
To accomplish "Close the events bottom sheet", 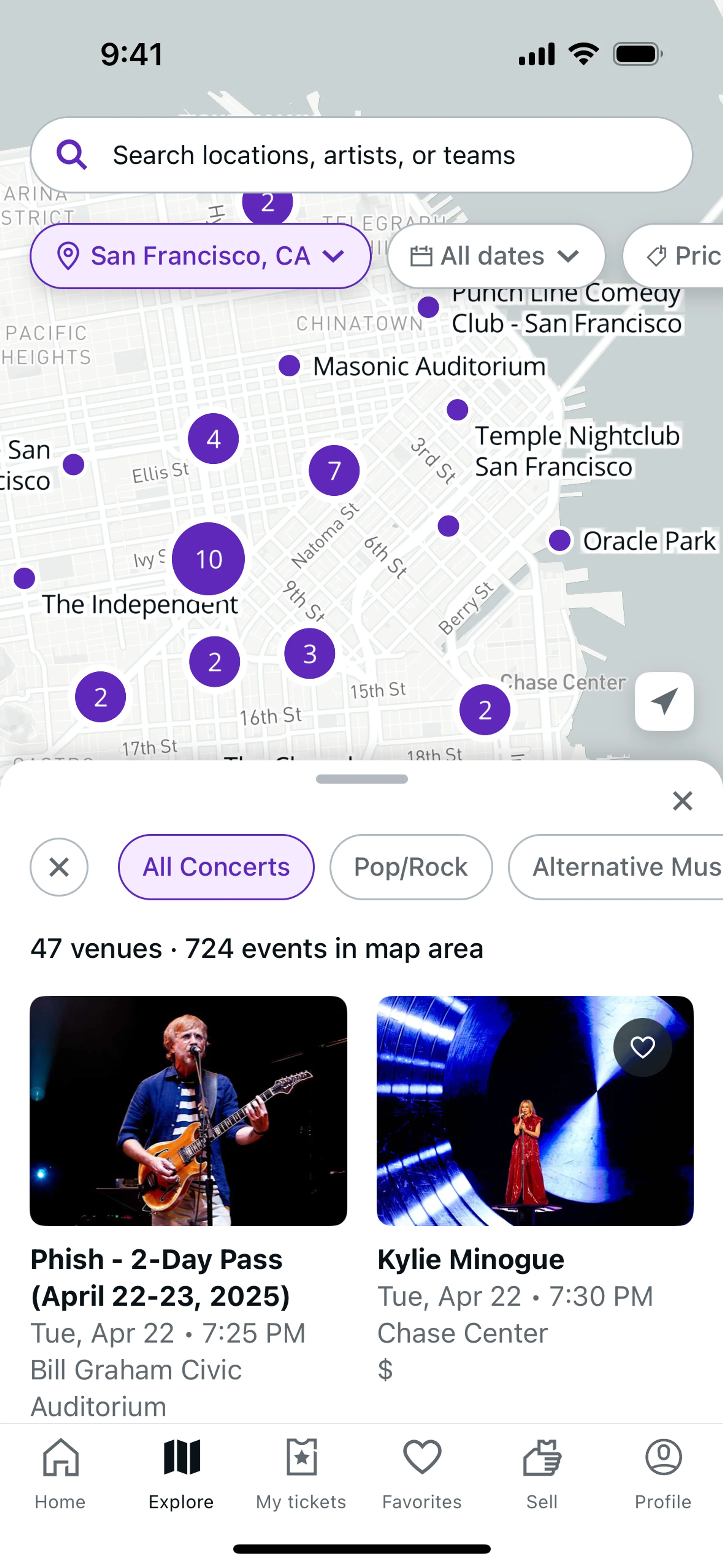I will 682,801.
